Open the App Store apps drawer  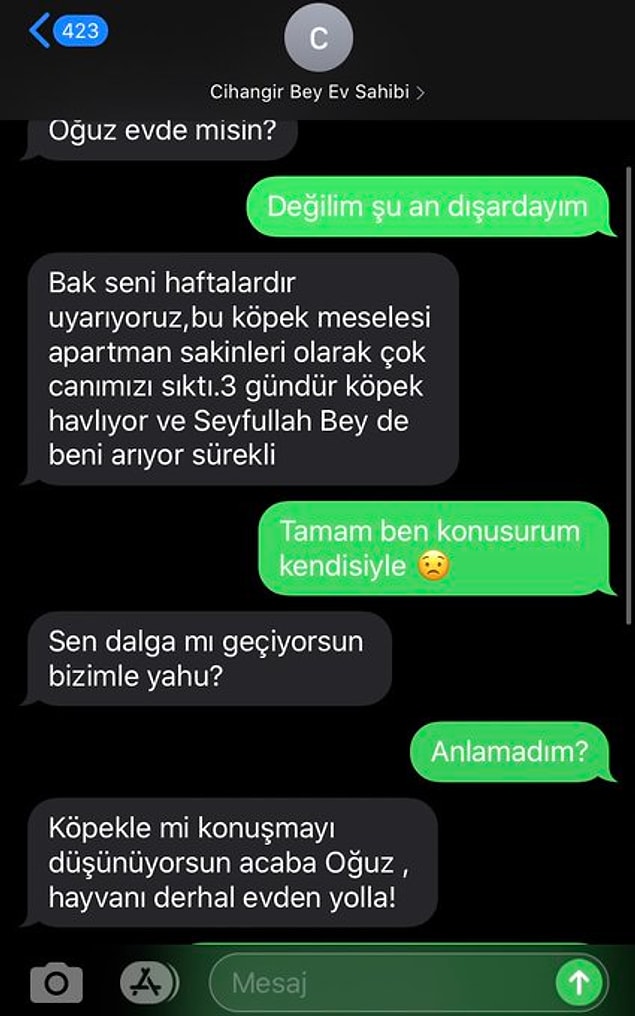(x=148, y=983)
